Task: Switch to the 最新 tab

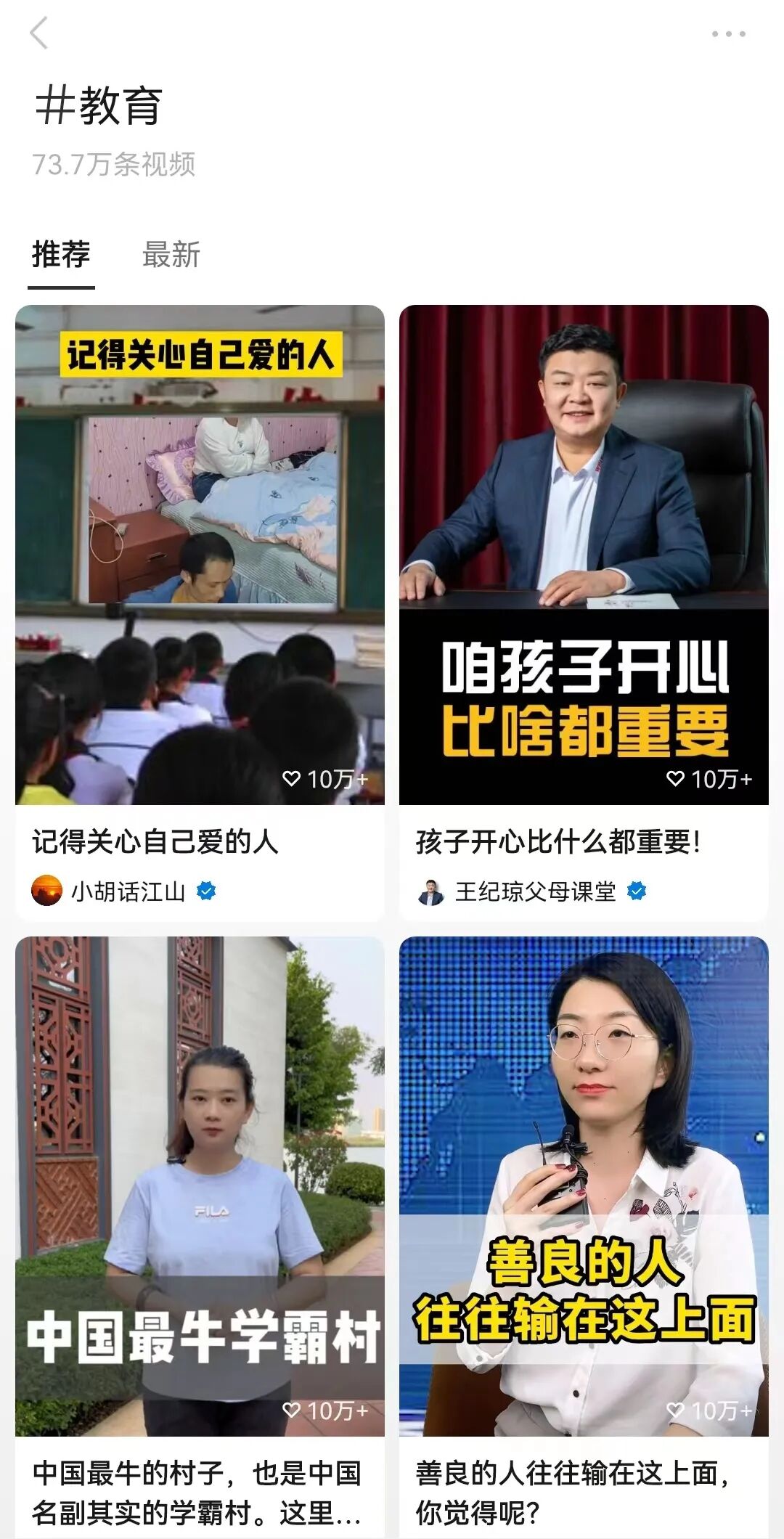Action: coord(172,254)
